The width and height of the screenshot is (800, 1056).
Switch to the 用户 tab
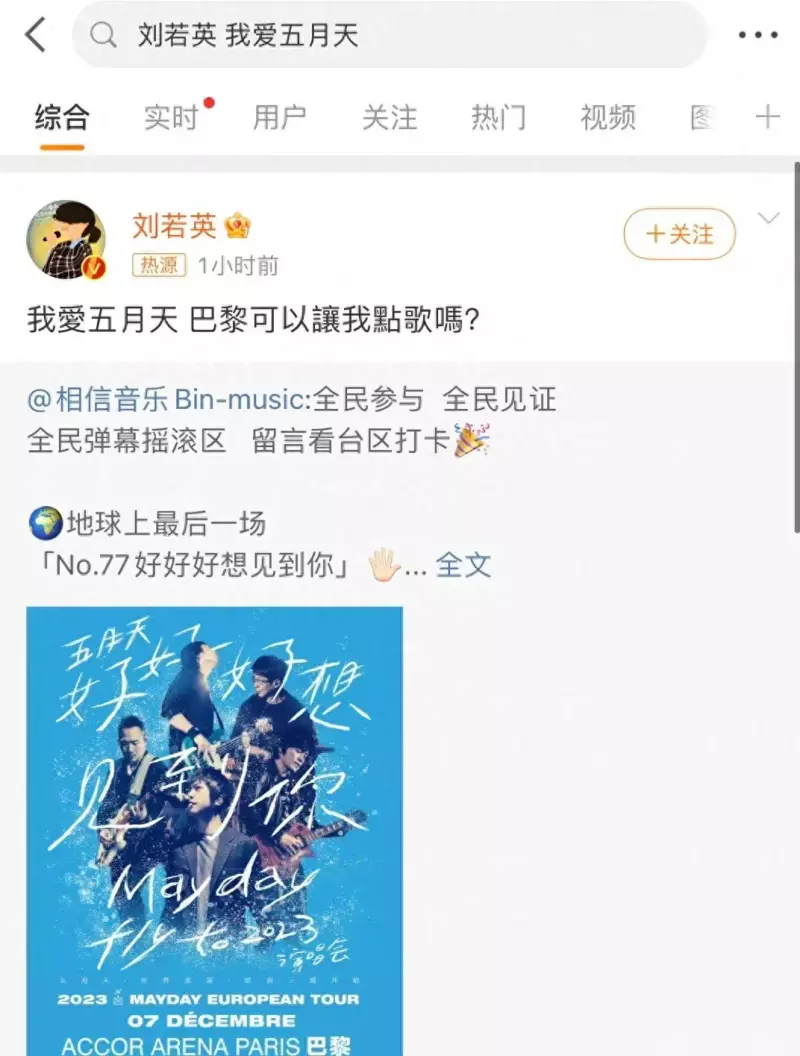pyautogui.click(x=280, y=118)
